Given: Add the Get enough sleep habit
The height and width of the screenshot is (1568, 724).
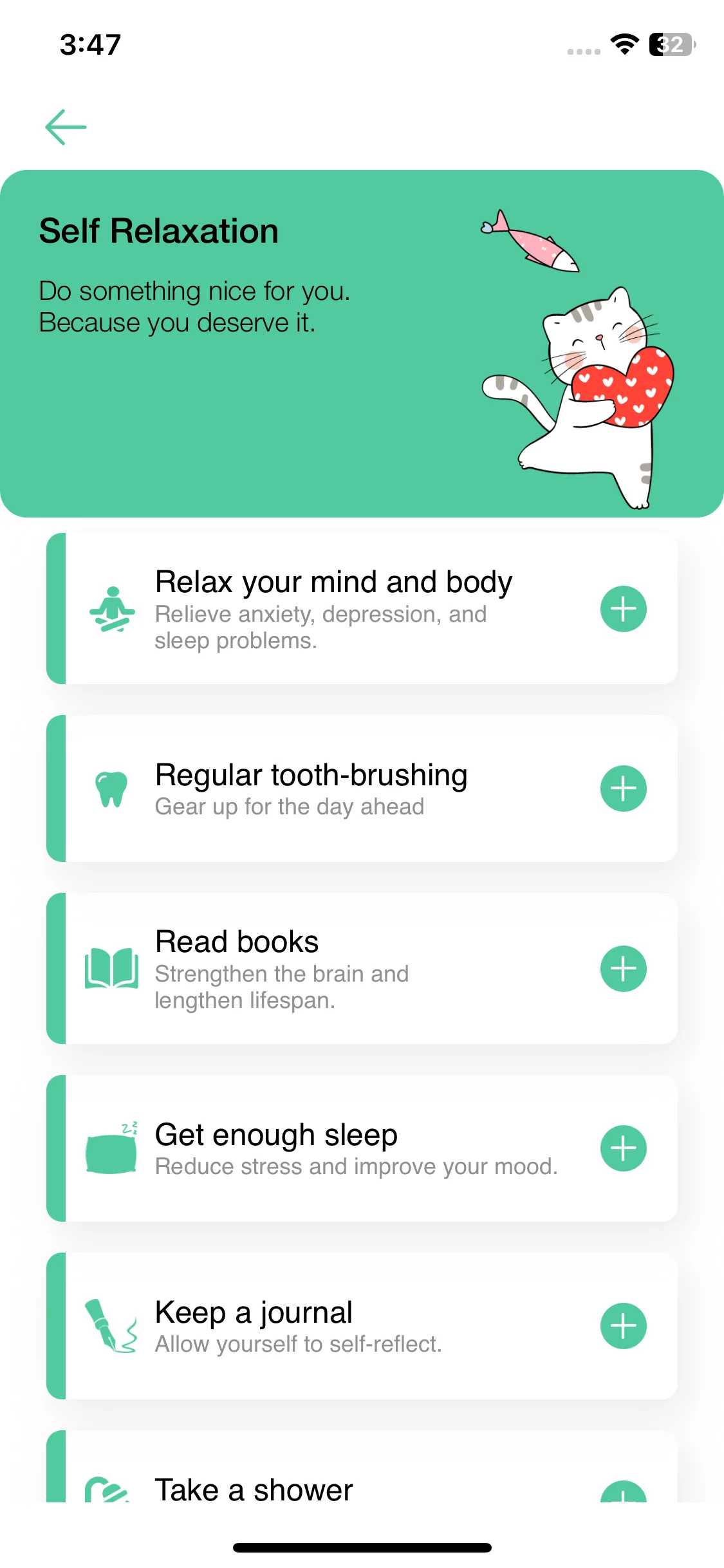Looking at the screenshot, I should (623, 1148).
